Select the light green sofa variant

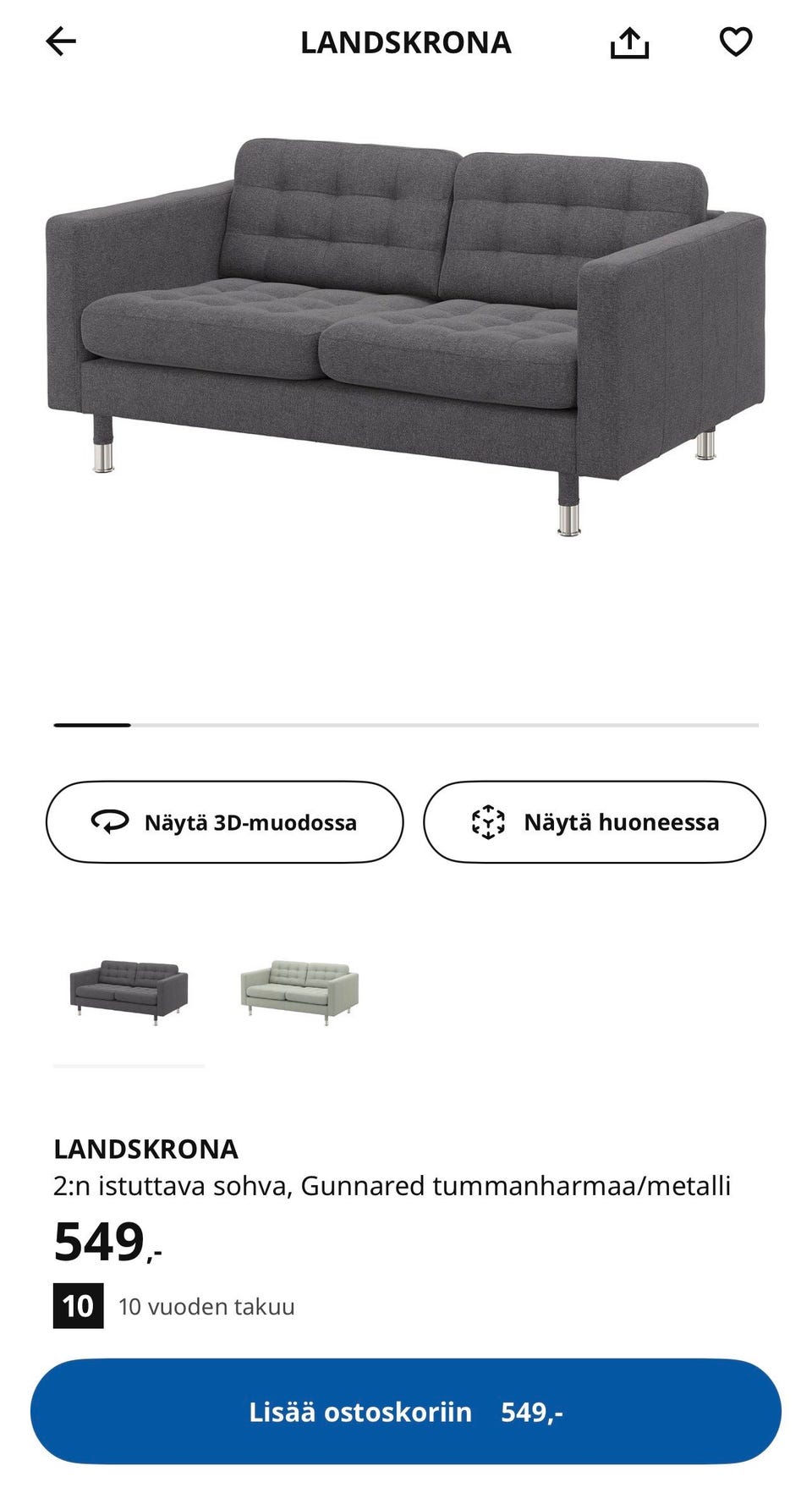(x=299, y=992)
